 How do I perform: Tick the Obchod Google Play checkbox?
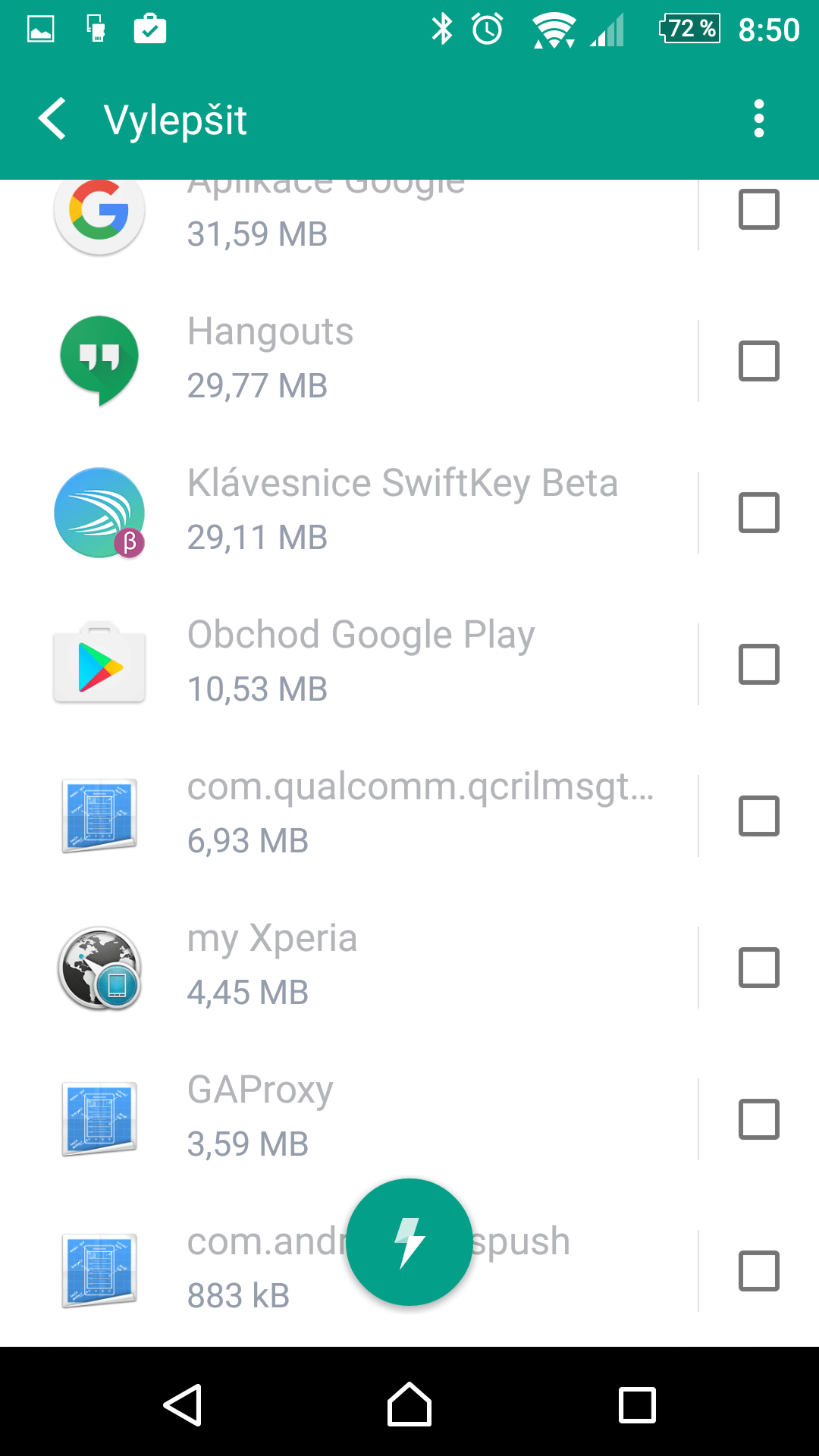tap(758, 664)
